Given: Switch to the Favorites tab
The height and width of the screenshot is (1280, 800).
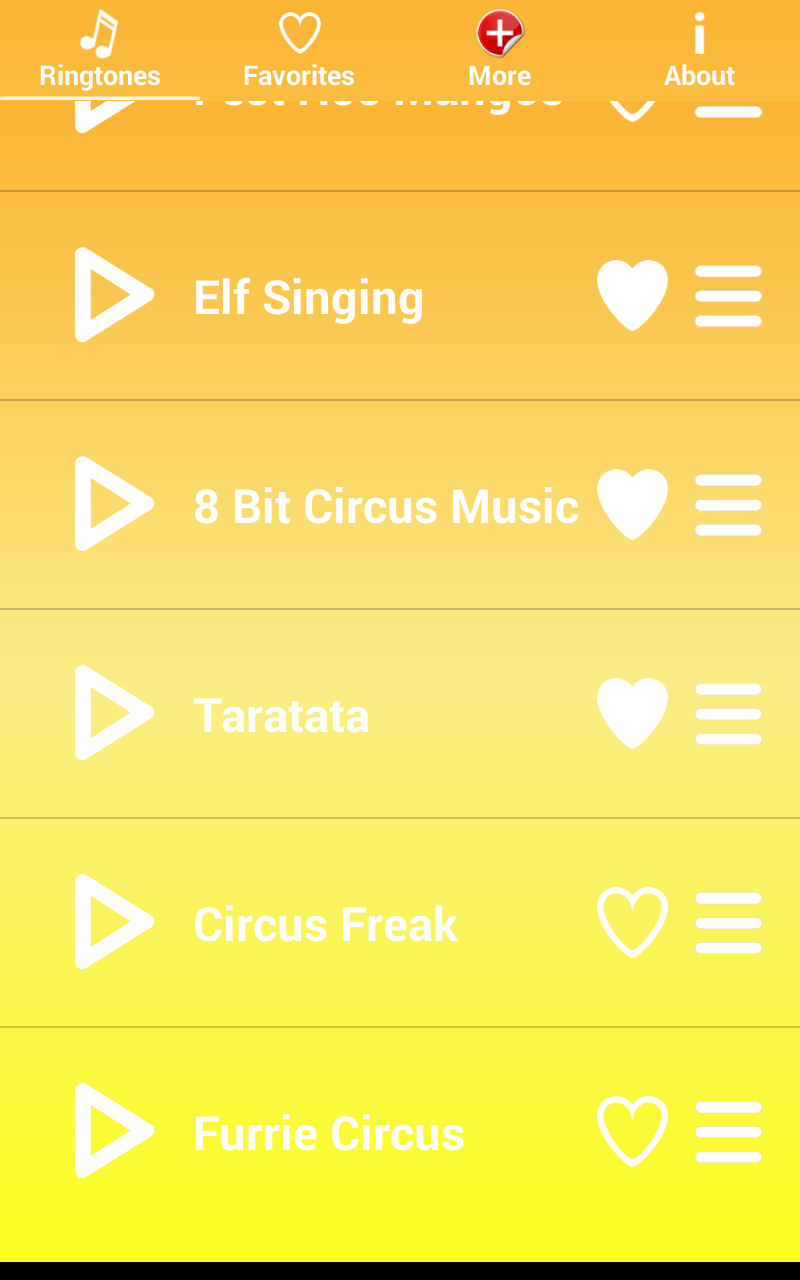Looking at the screenshot, I should point(299,50).
